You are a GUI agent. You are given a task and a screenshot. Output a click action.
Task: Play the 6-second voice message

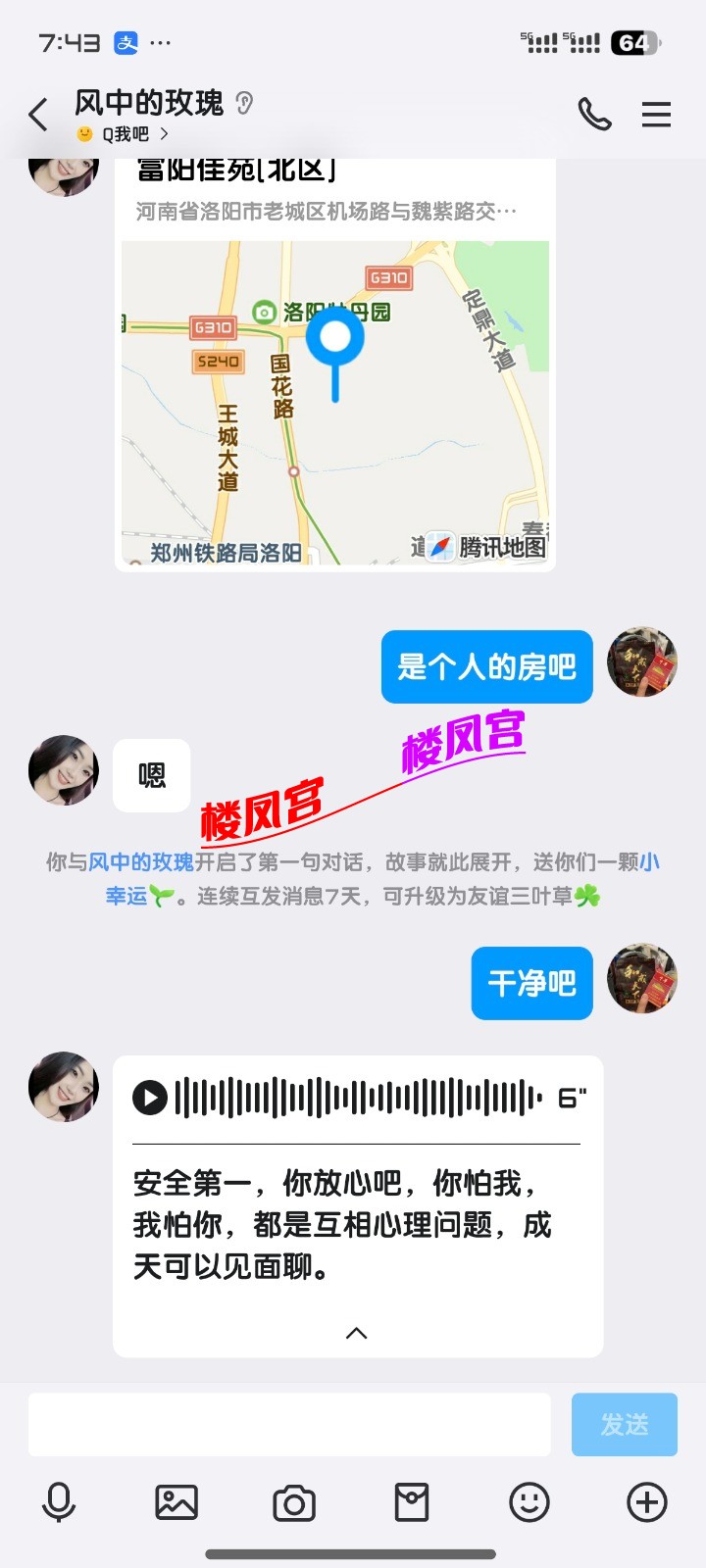[150, 1098]
